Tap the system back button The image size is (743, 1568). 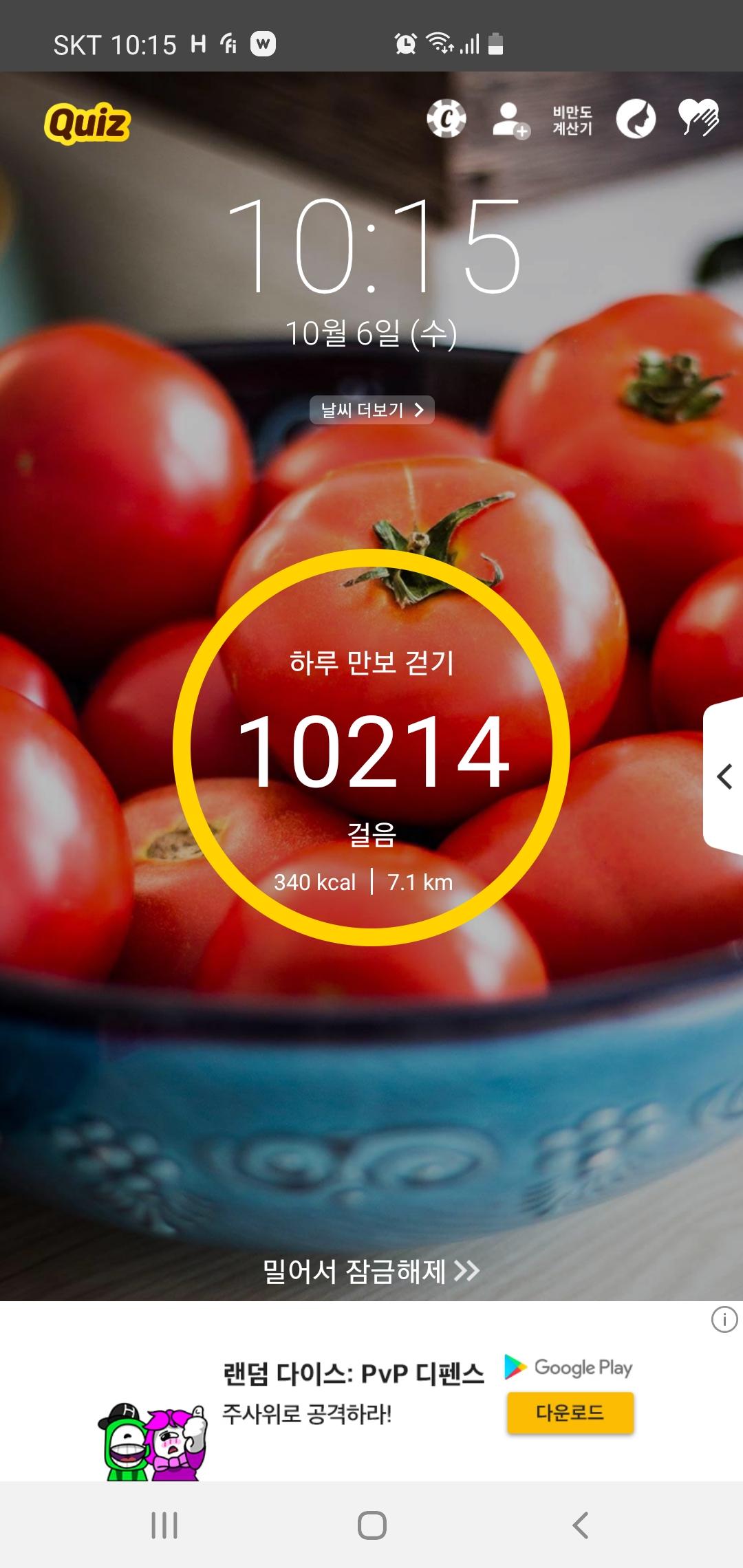tap(581, 1525)
